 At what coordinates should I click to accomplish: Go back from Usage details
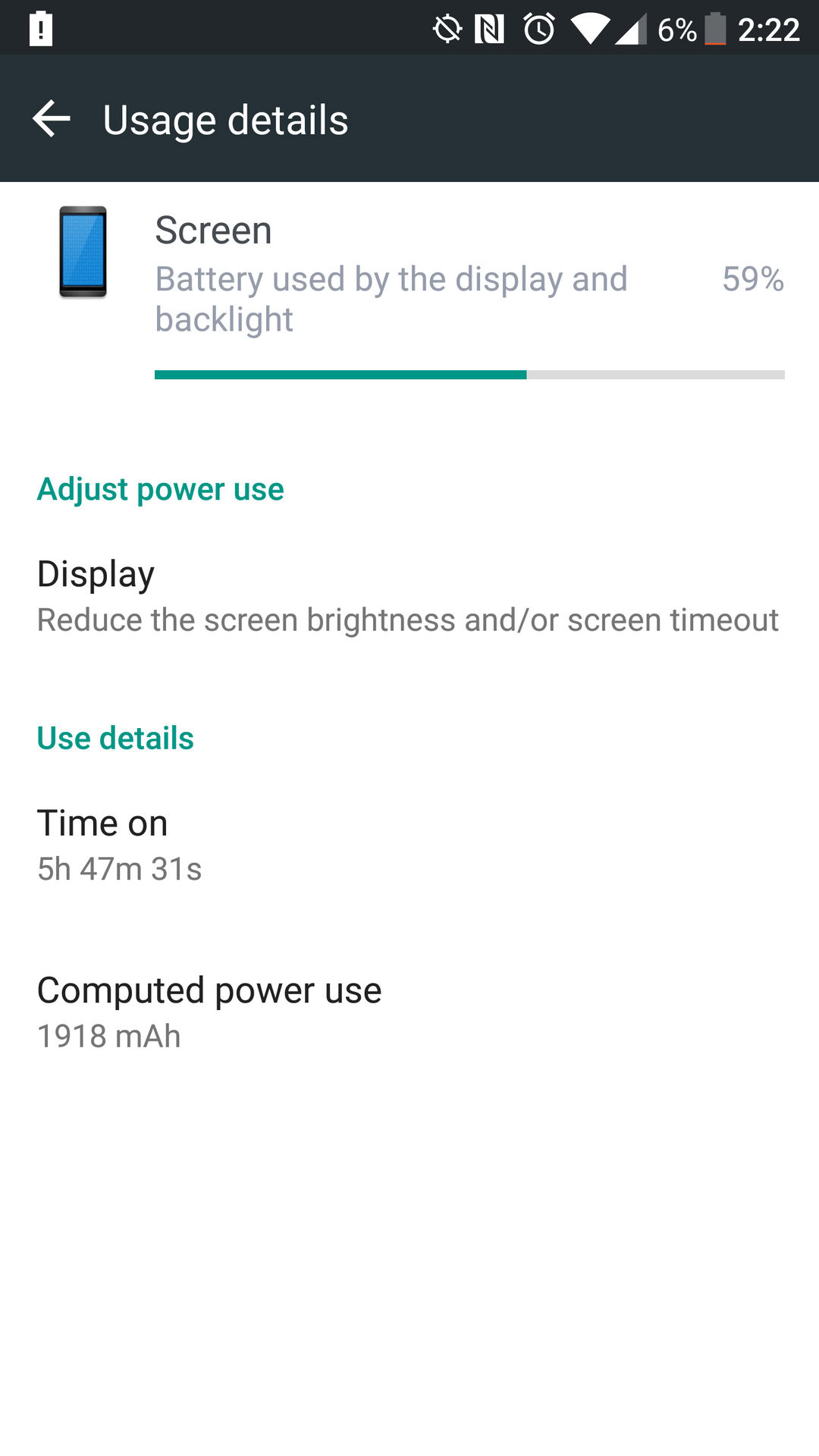tap(52, 119)
